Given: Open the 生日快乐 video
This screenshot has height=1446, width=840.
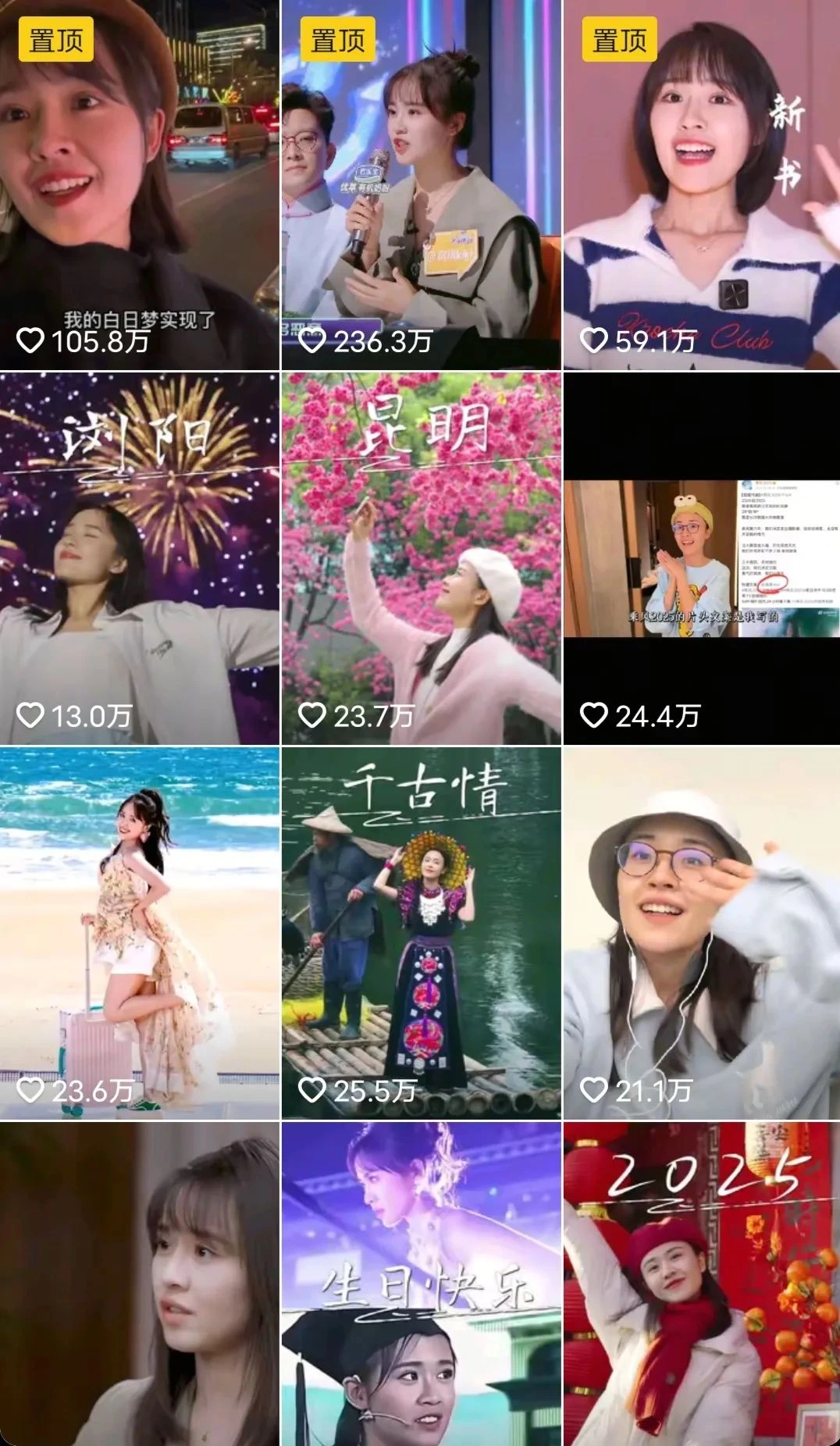Looking at the screenshot, I should tap(421, 1284).
